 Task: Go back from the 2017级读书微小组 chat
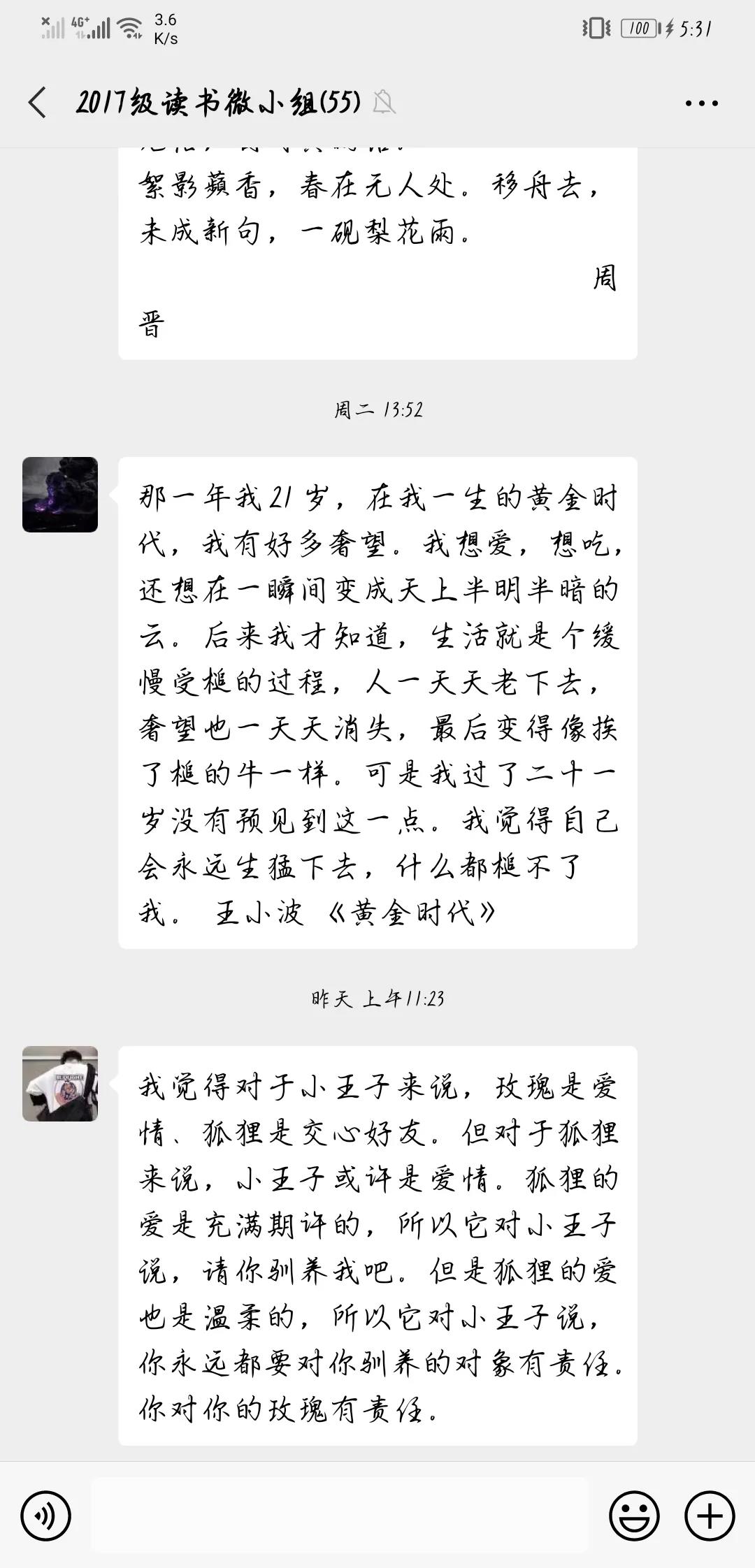[x=38, y=103]
